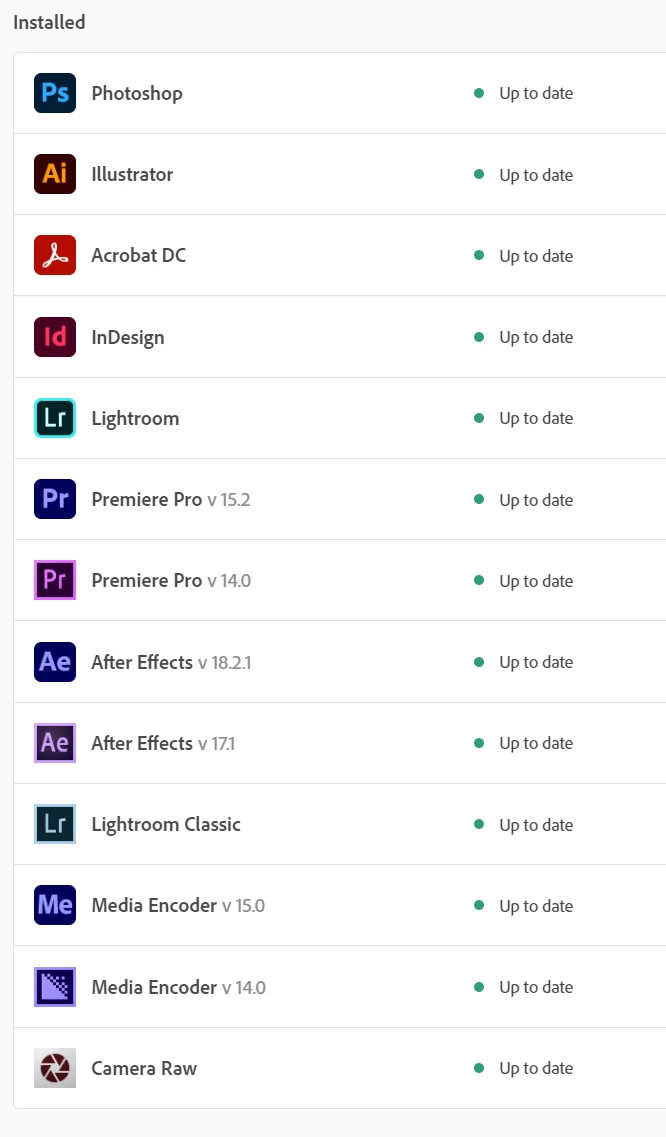666x1137 pixels.
Task: Select Premiere Pro v 14.0
Action: (x=170, y=580)
